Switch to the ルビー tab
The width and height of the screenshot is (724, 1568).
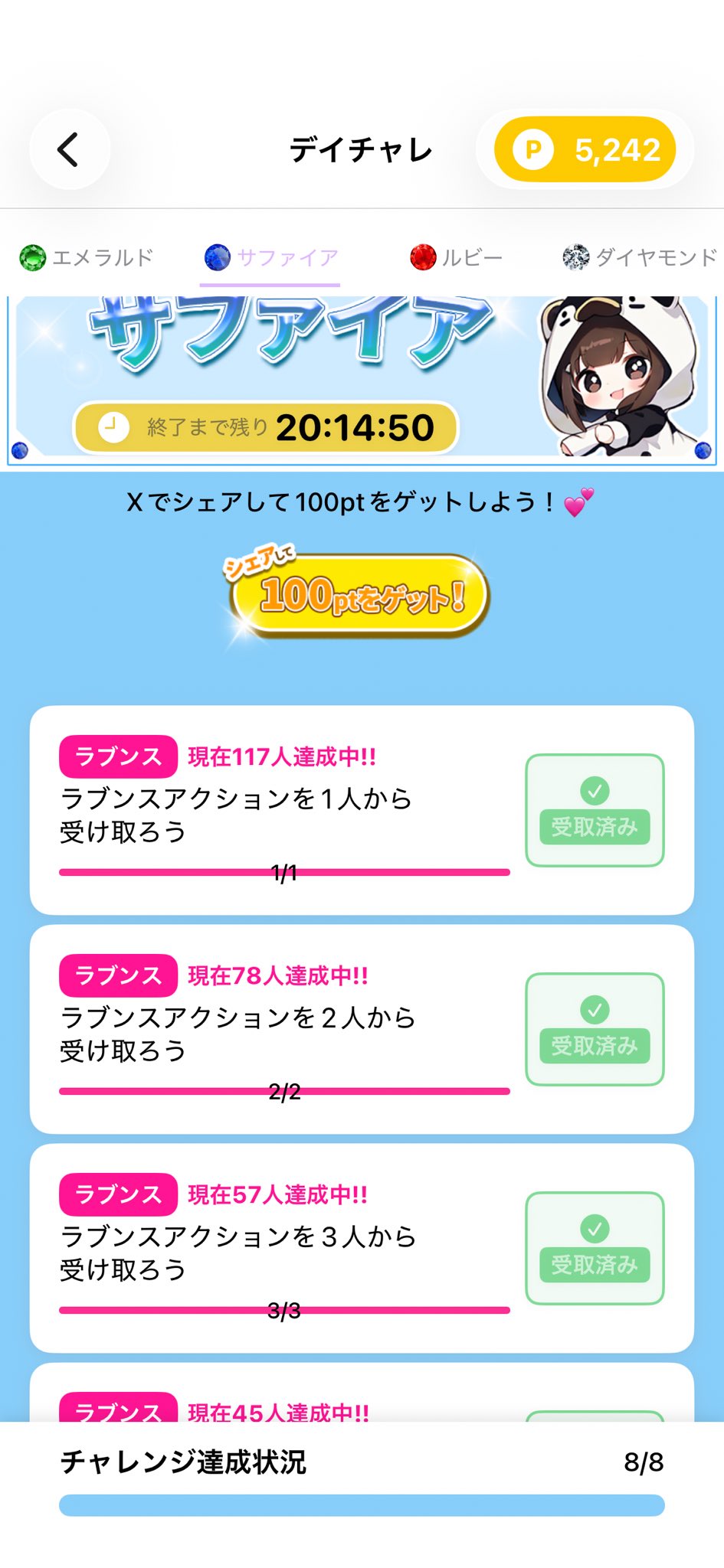(x=457, y=257)
